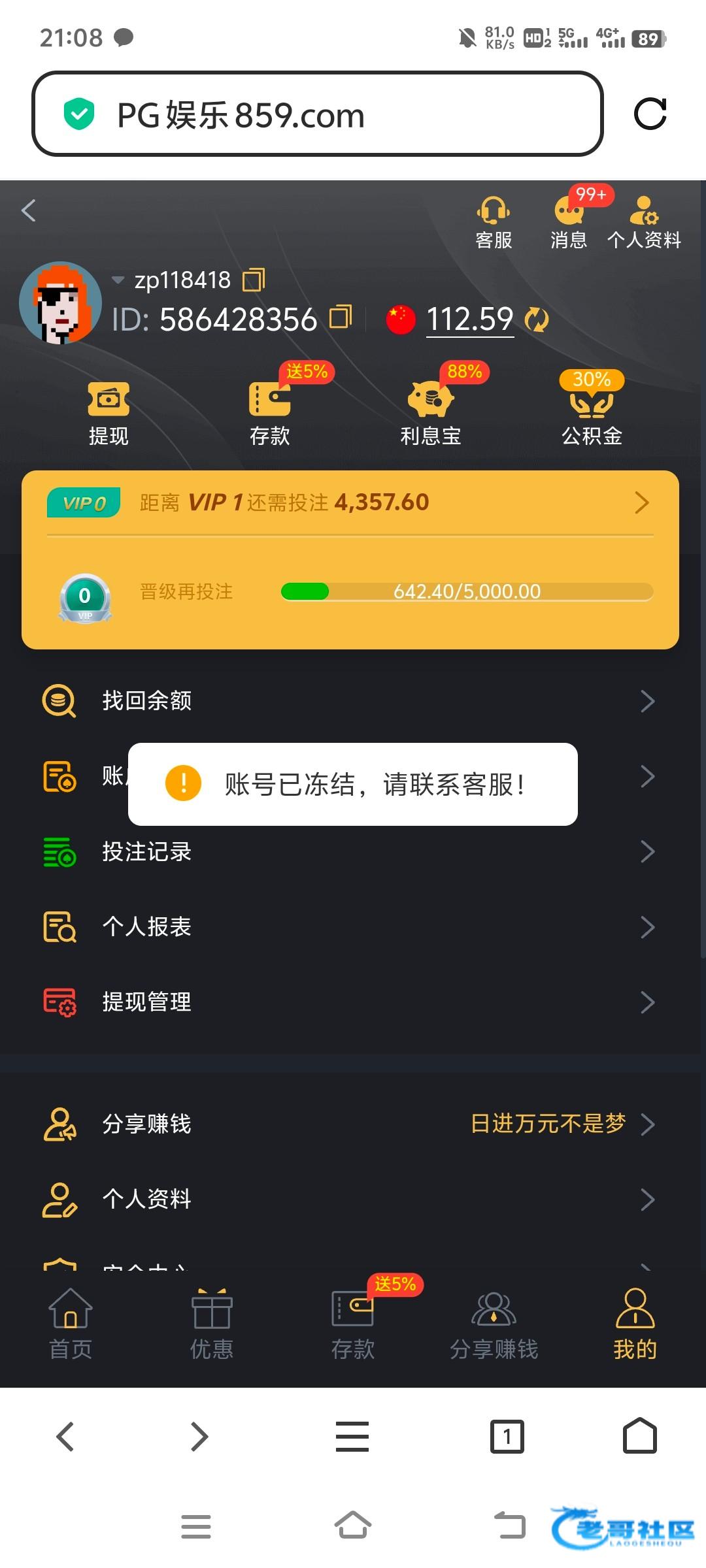Open 客服 customer service
706x1568 pixels.
click(x=494, y=223)
